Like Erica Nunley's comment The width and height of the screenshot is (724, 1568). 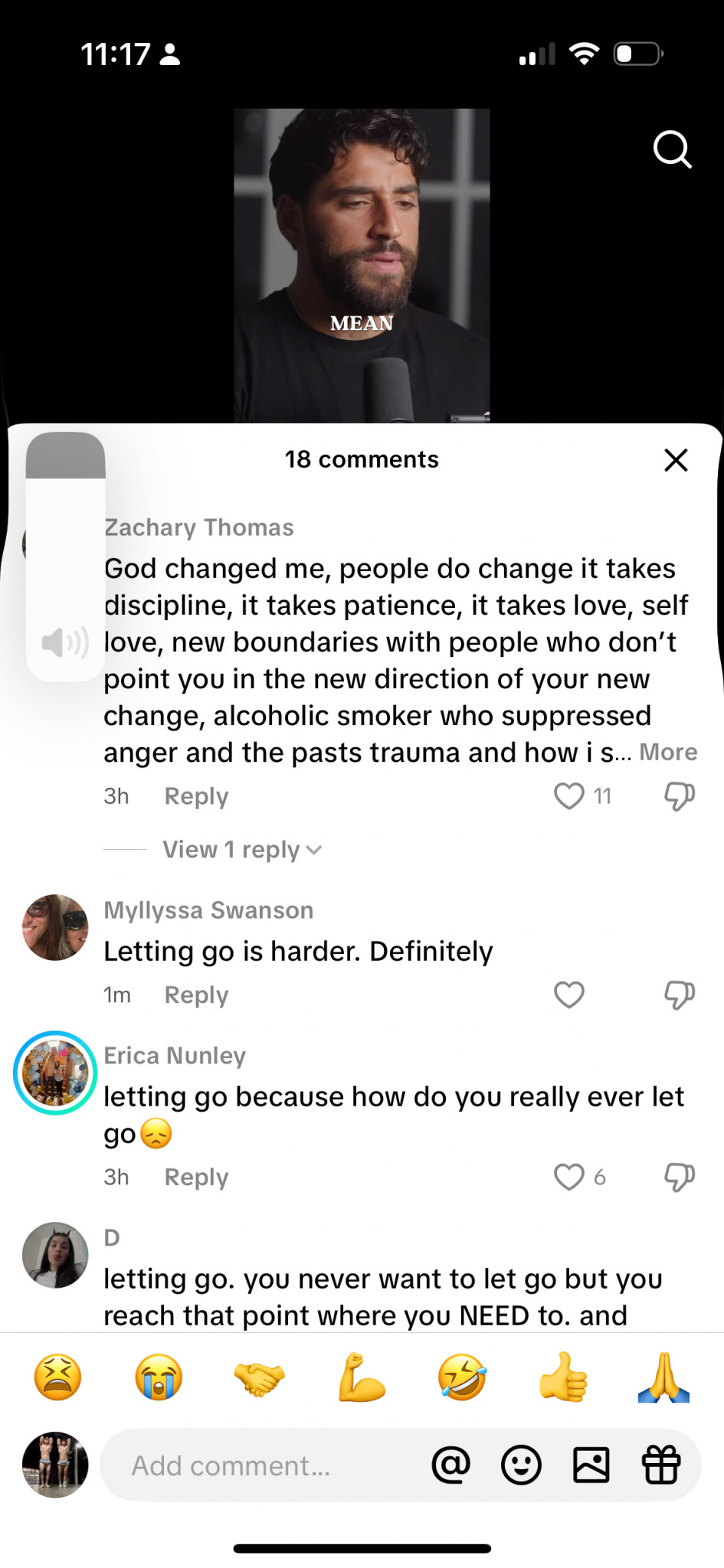pos(569,1177)
